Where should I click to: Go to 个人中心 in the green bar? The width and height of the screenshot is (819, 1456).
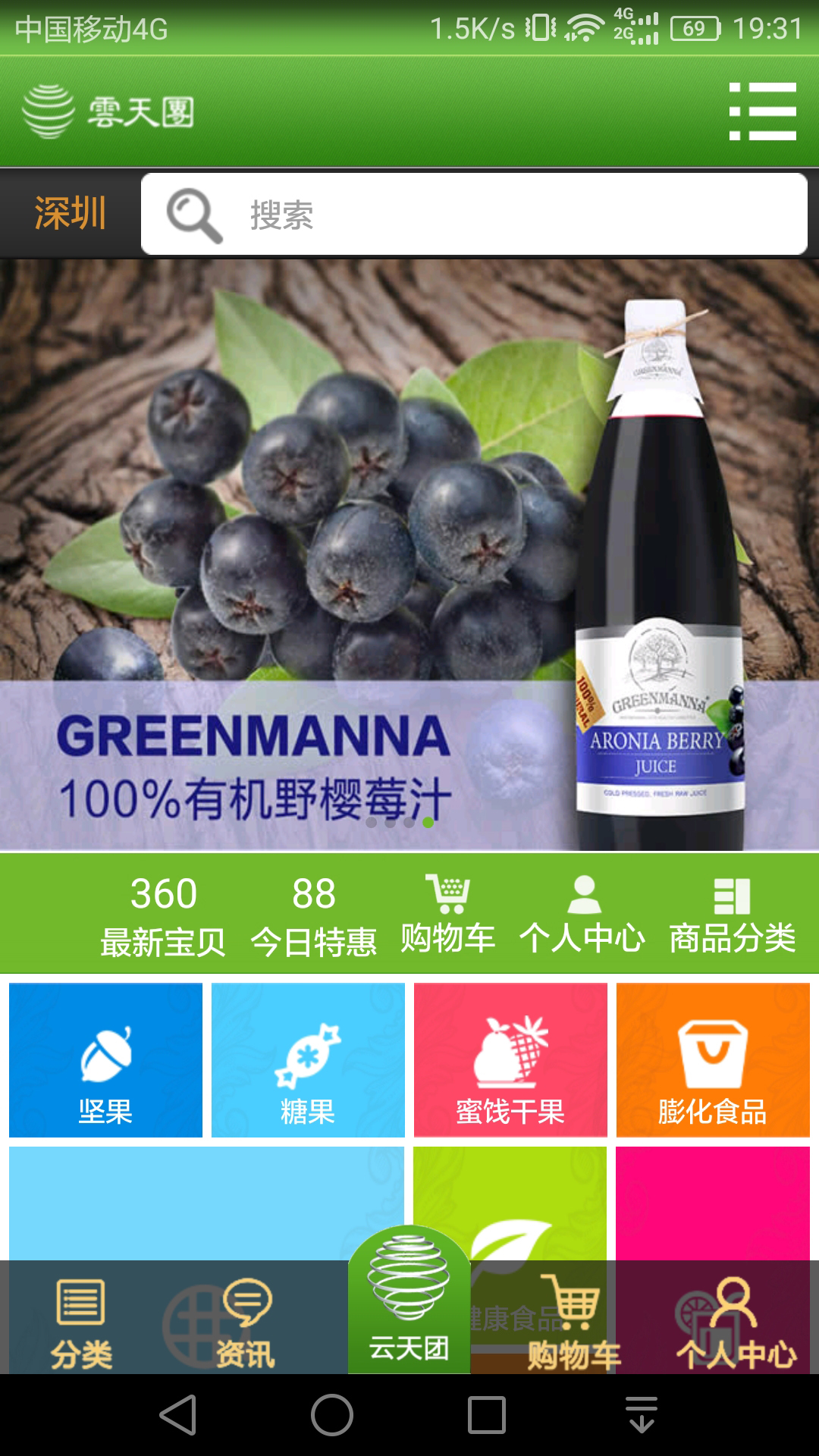(582, 915)
